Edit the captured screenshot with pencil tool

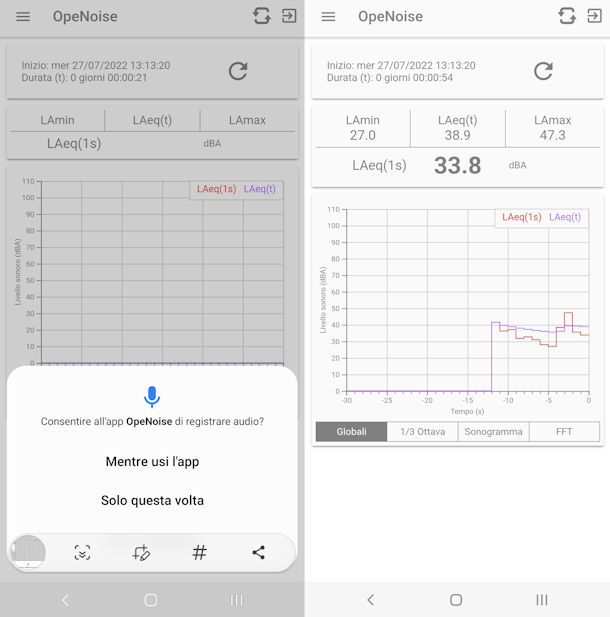141,552
